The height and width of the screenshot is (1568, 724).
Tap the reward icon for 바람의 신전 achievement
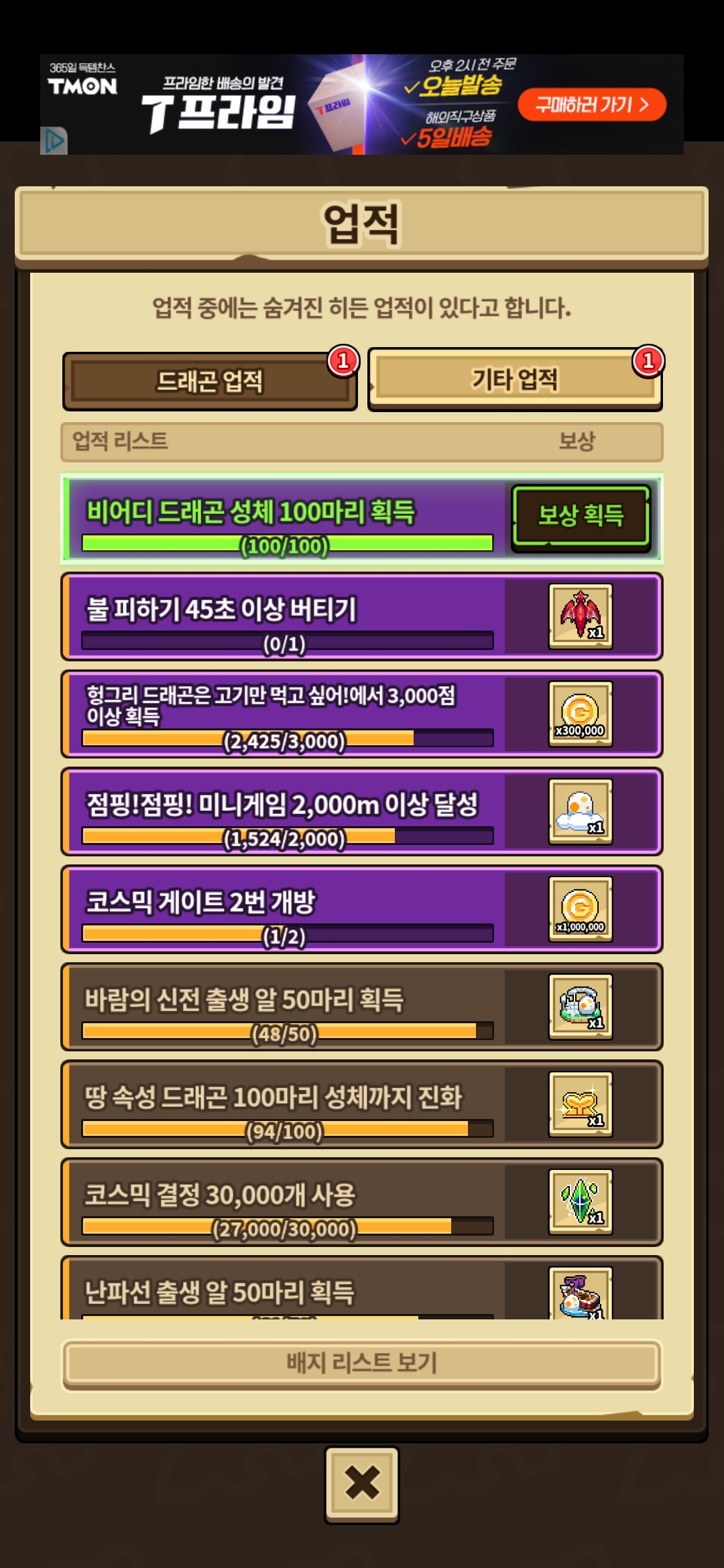(580, 1006)
